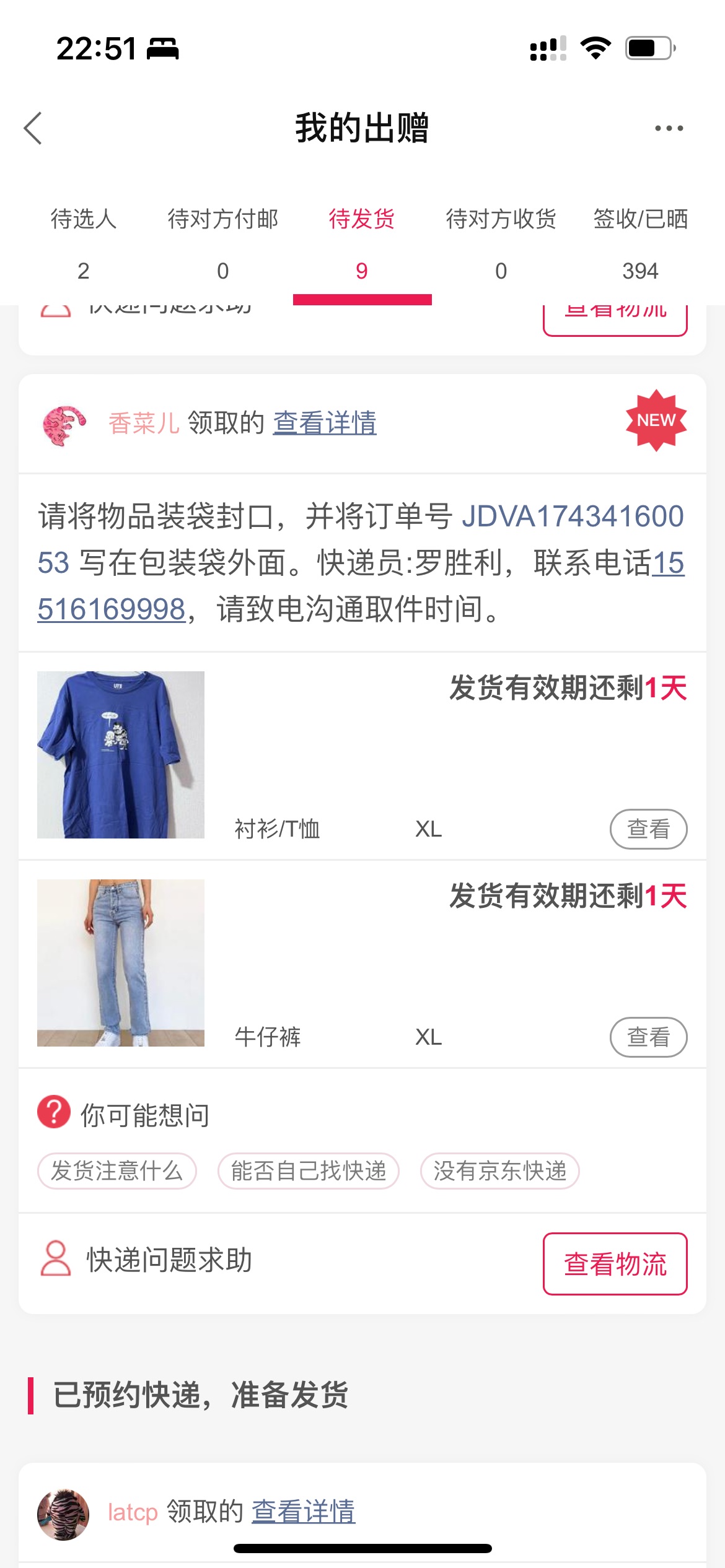Open latcp's profile avatar

tap(63, 1514)
